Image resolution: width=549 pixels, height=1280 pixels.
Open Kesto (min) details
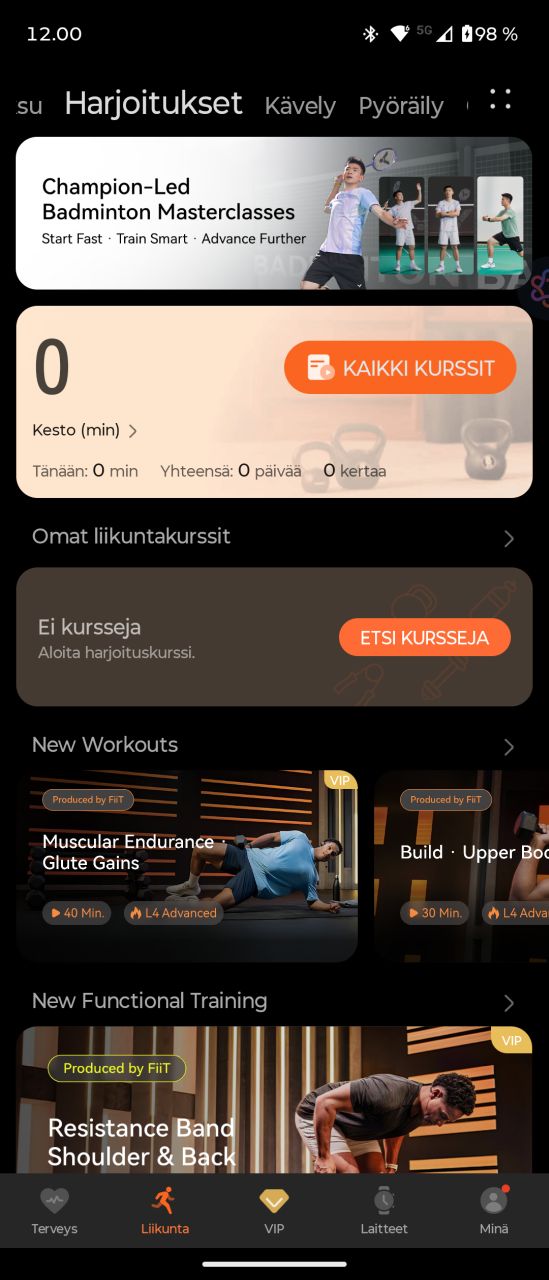coord(85,430)
